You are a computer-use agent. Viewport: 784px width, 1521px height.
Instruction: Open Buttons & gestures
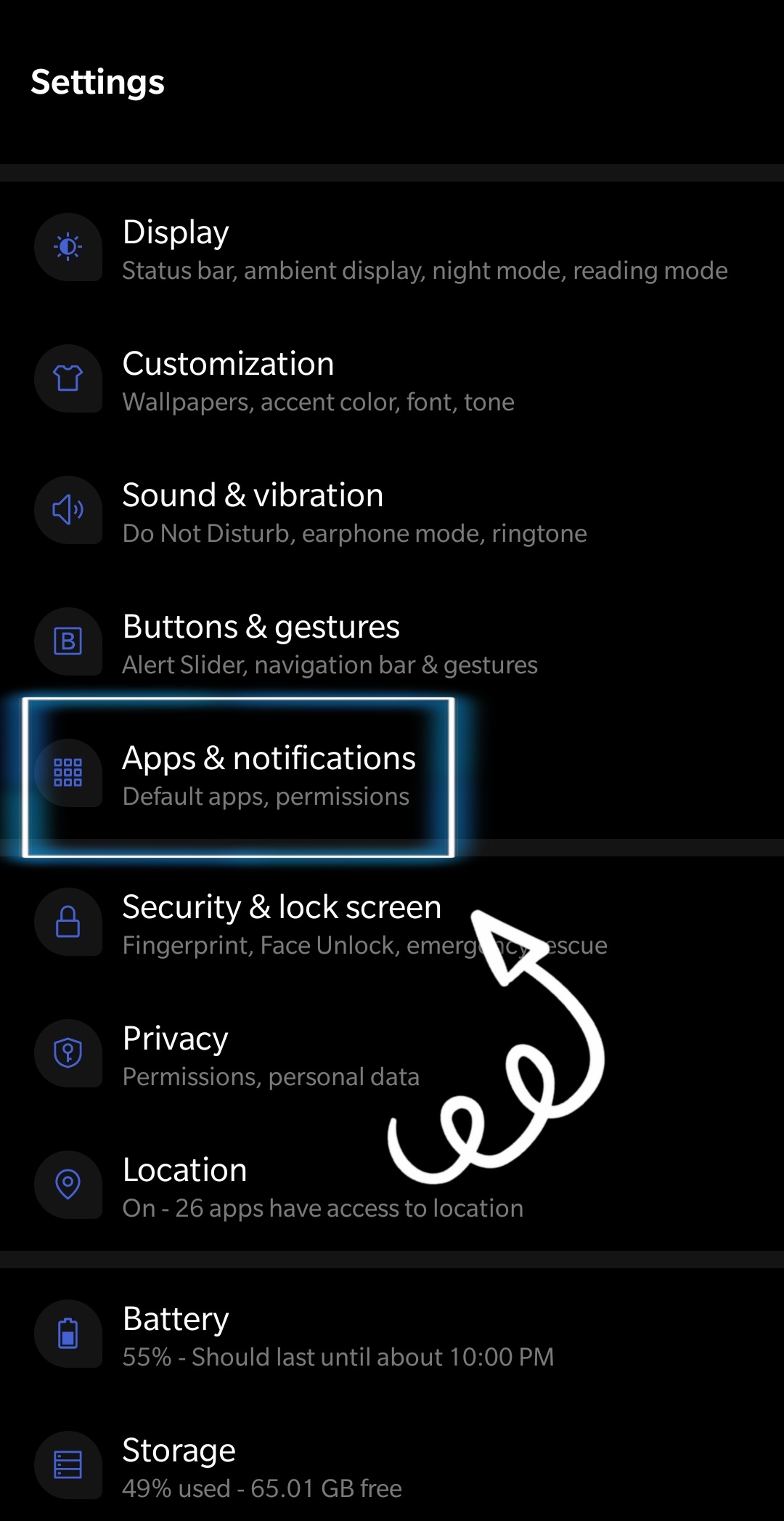click(x=392, y=642)
